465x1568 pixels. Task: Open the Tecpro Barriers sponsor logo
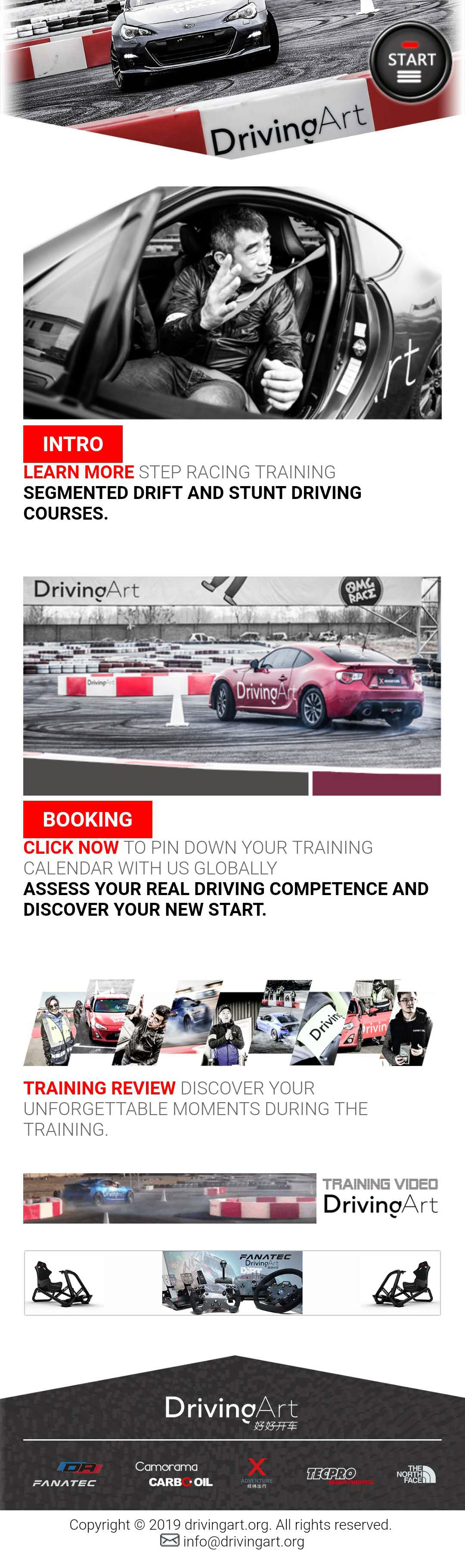(x=338, y=1475)
